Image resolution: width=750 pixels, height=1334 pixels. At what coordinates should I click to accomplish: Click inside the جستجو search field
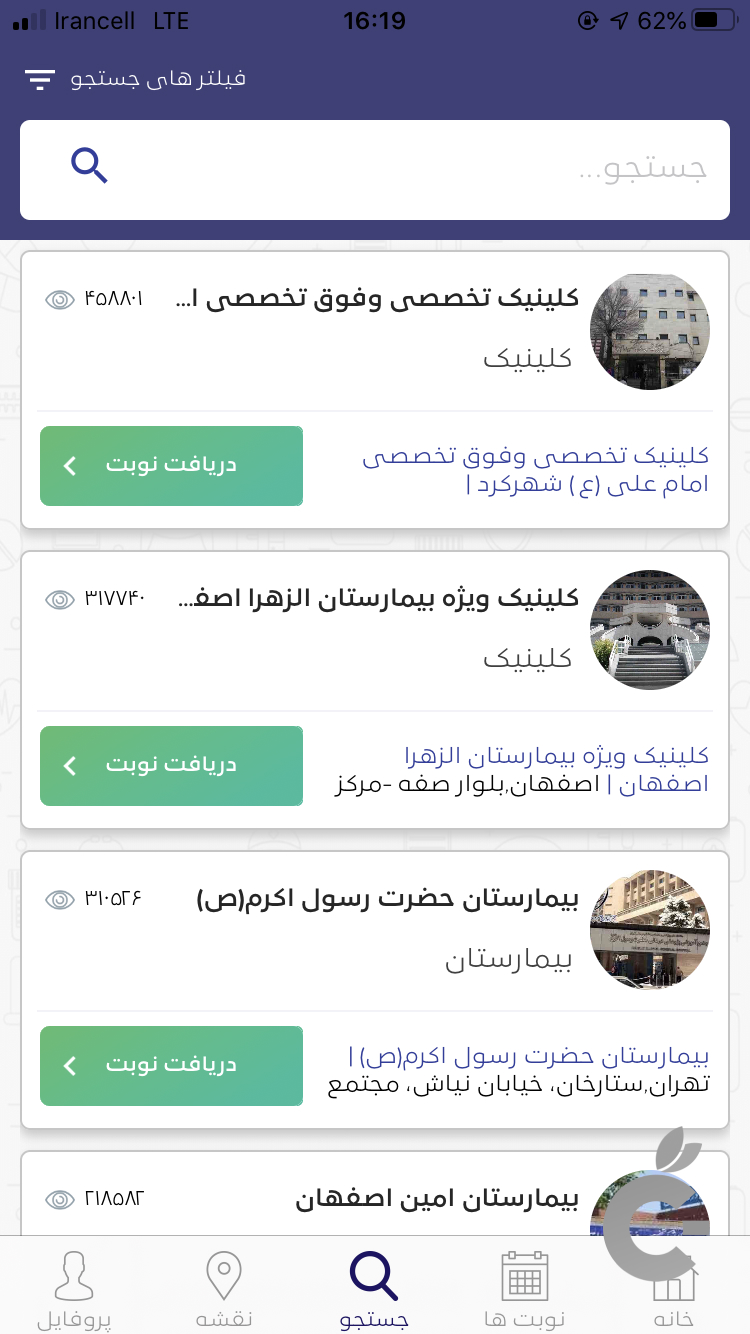(450, 168)
